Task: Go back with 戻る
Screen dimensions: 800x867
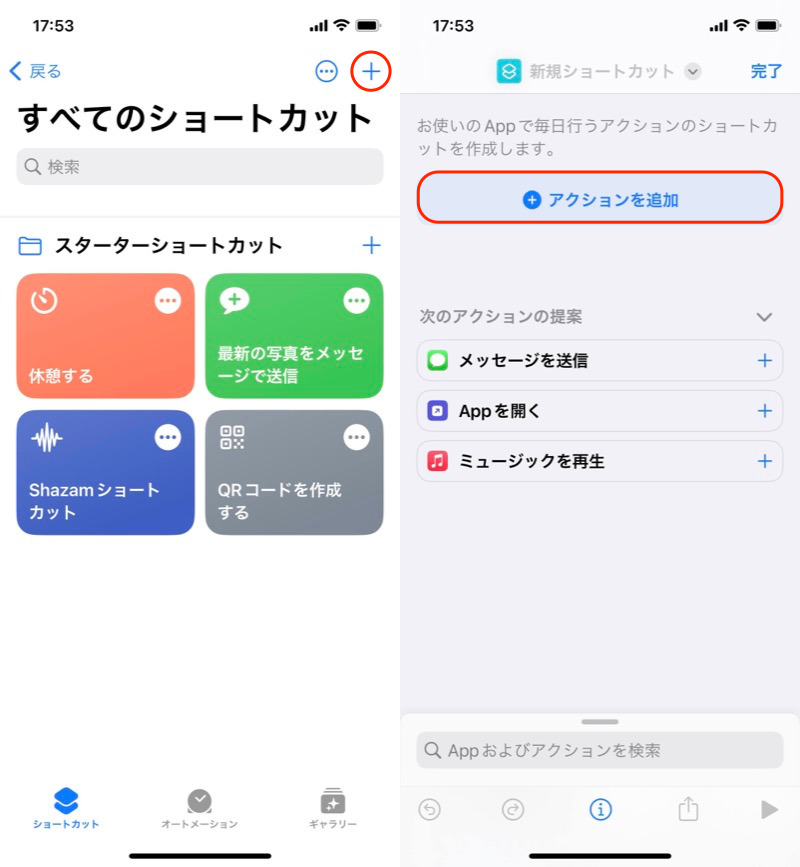Action: click(x=36, y=71)
